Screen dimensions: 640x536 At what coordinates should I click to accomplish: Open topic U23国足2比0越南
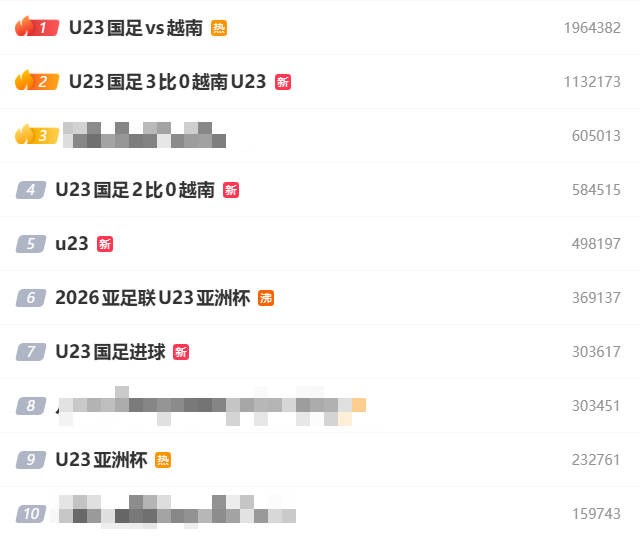coord(135,190)
